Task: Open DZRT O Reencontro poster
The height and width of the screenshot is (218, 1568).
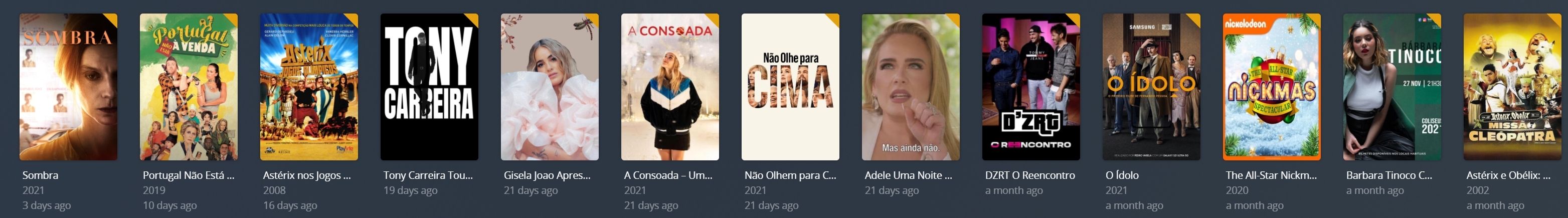Action: (x=1030, y=87)
